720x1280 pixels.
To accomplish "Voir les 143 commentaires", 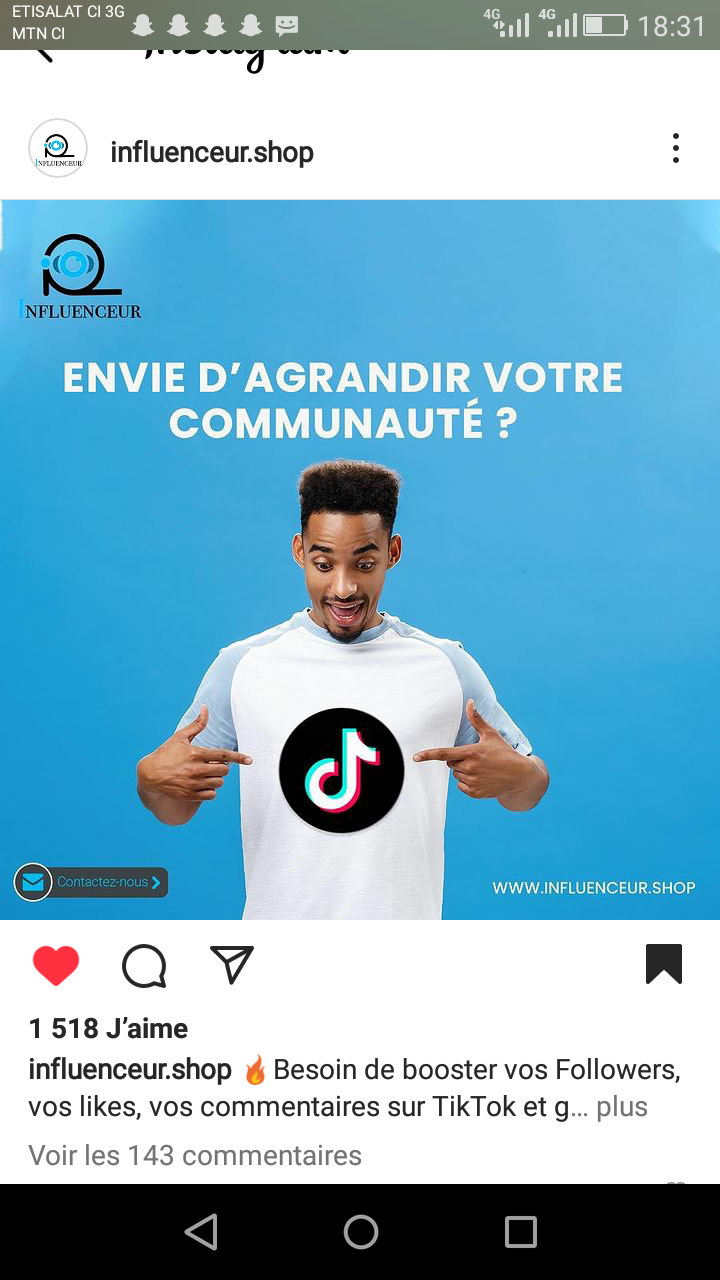I will 195,1155.
